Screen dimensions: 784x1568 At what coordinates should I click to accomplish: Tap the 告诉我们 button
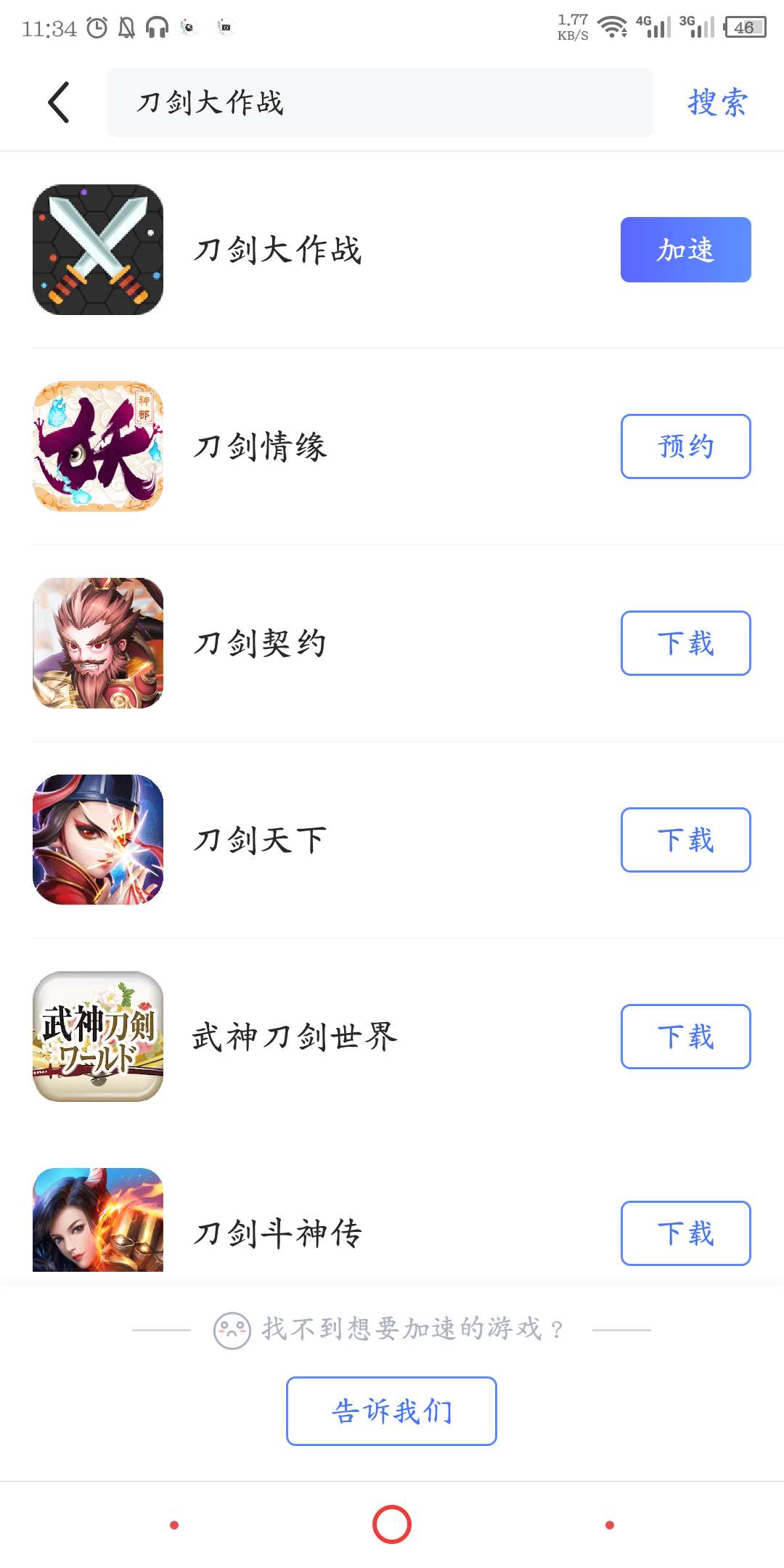click(x=391, y=1411)
